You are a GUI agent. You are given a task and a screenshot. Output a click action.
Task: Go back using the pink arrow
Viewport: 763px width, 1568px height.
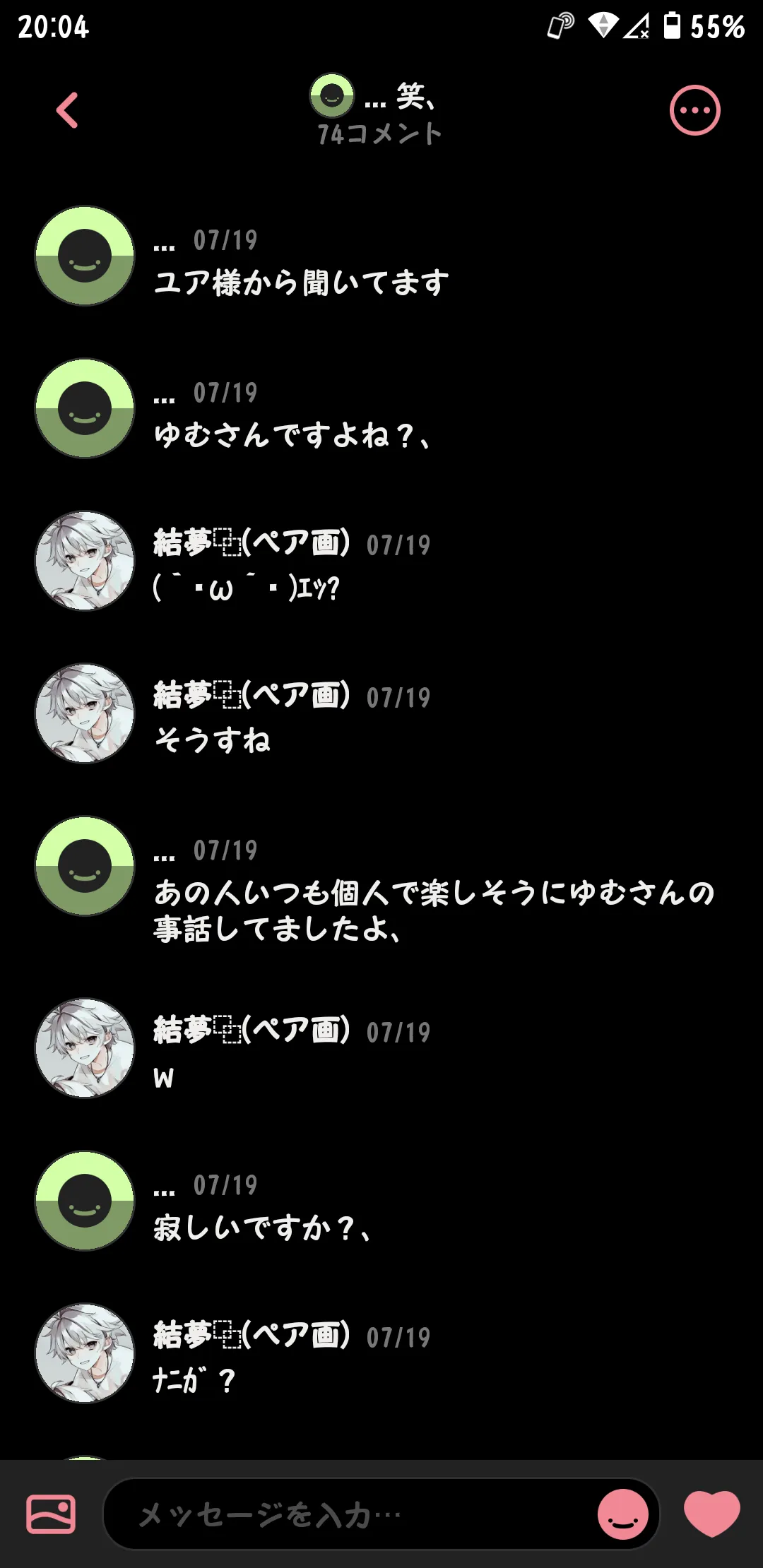pos(67,110)
